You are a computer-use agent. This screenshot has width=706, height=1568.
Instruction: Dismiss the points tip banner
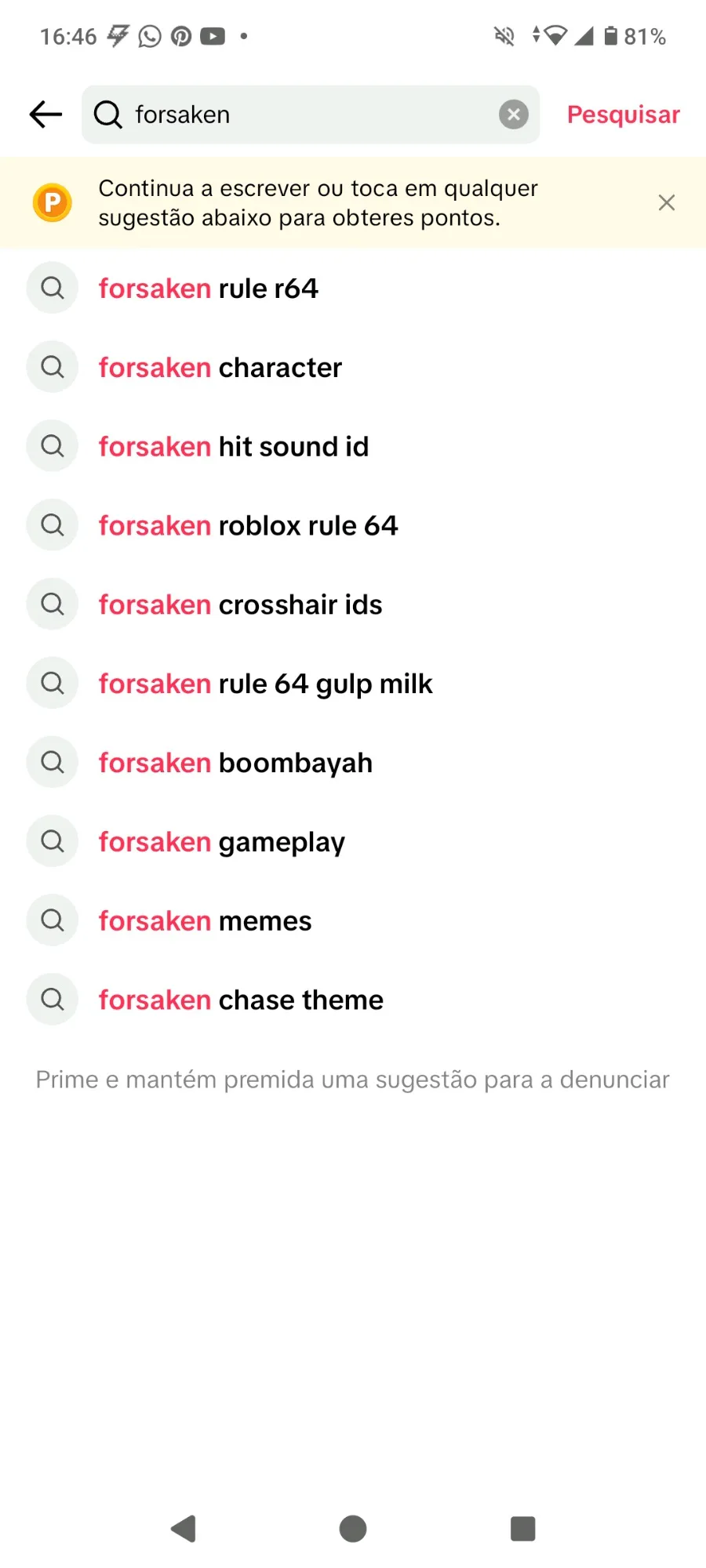coord(667,203)
